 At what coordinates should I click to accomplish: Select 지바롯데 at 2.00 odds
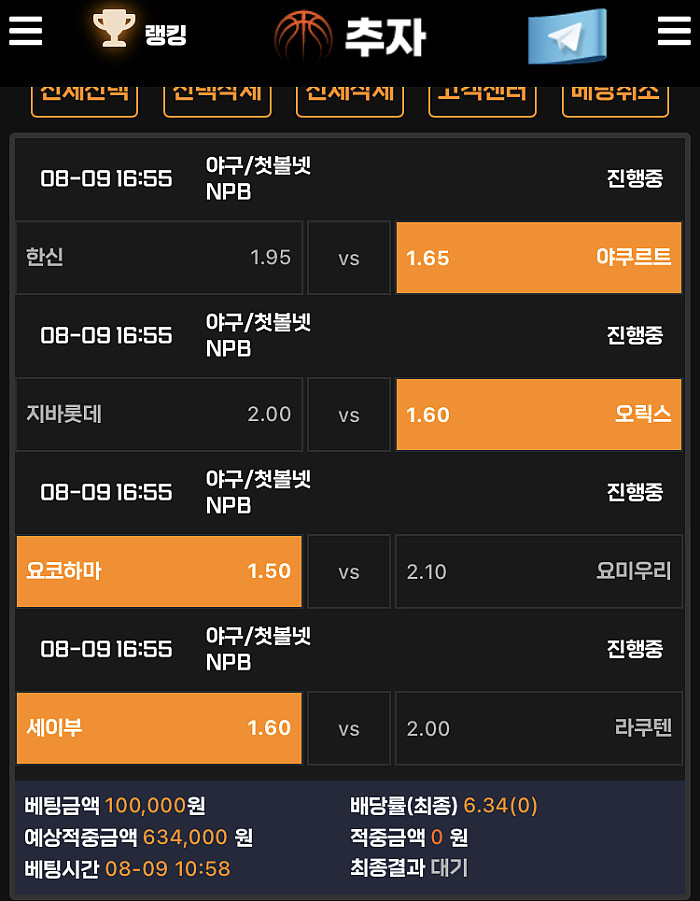160,414
